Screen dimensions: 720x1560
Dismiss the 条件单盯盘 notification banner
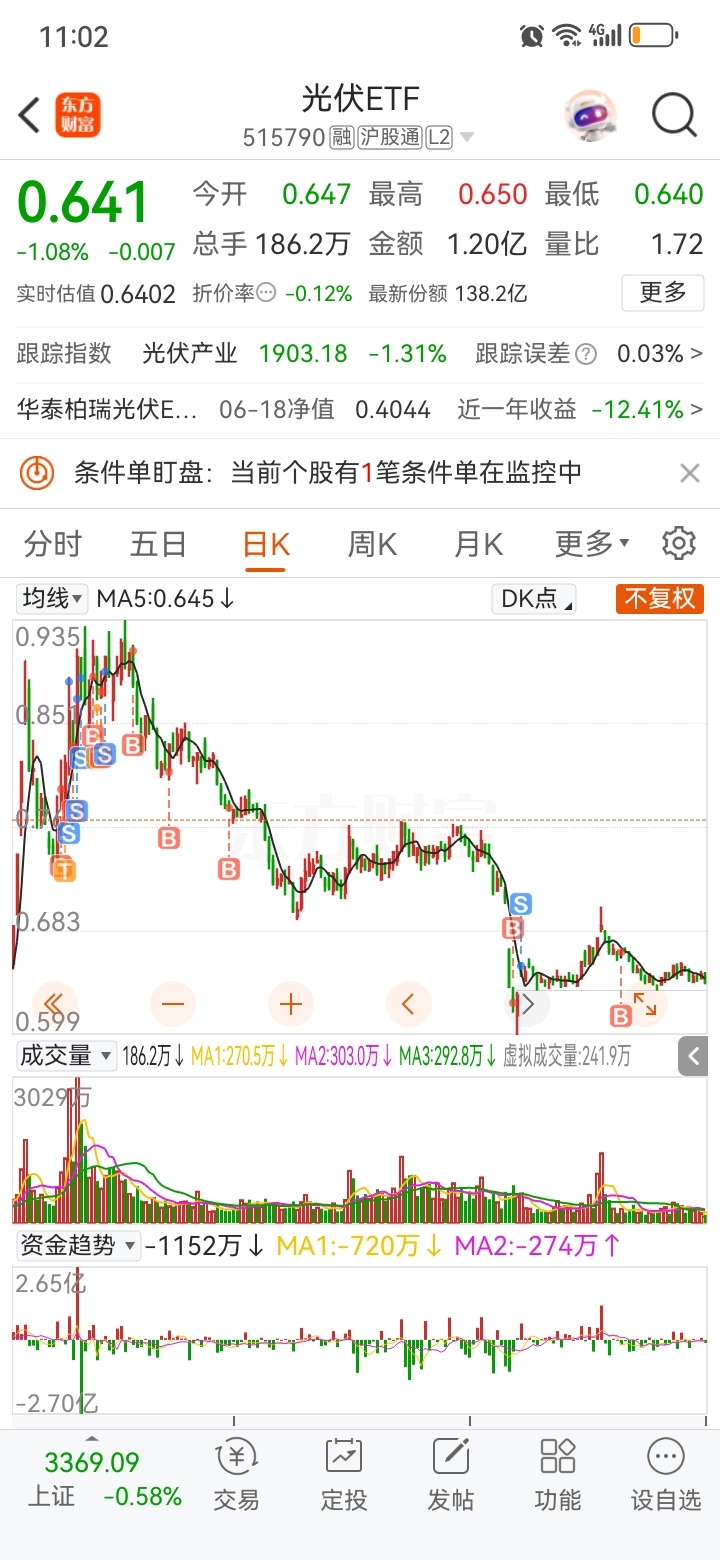tap(689, 472)
